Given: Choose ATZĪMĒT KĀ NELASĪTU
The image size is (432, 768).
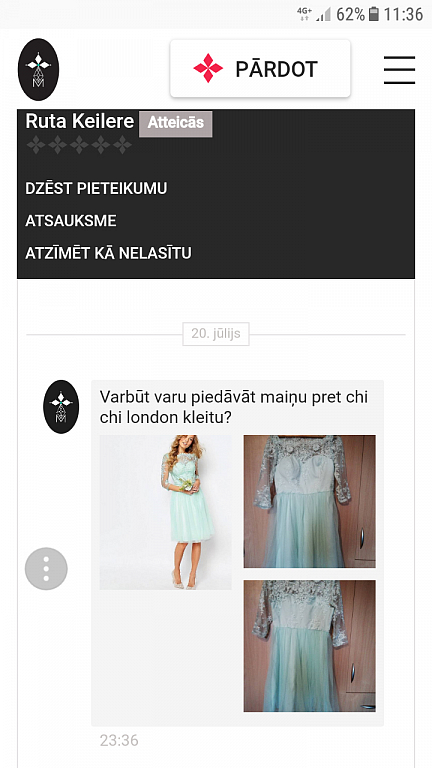Looking at the screenshot, I should coord(108,253).
